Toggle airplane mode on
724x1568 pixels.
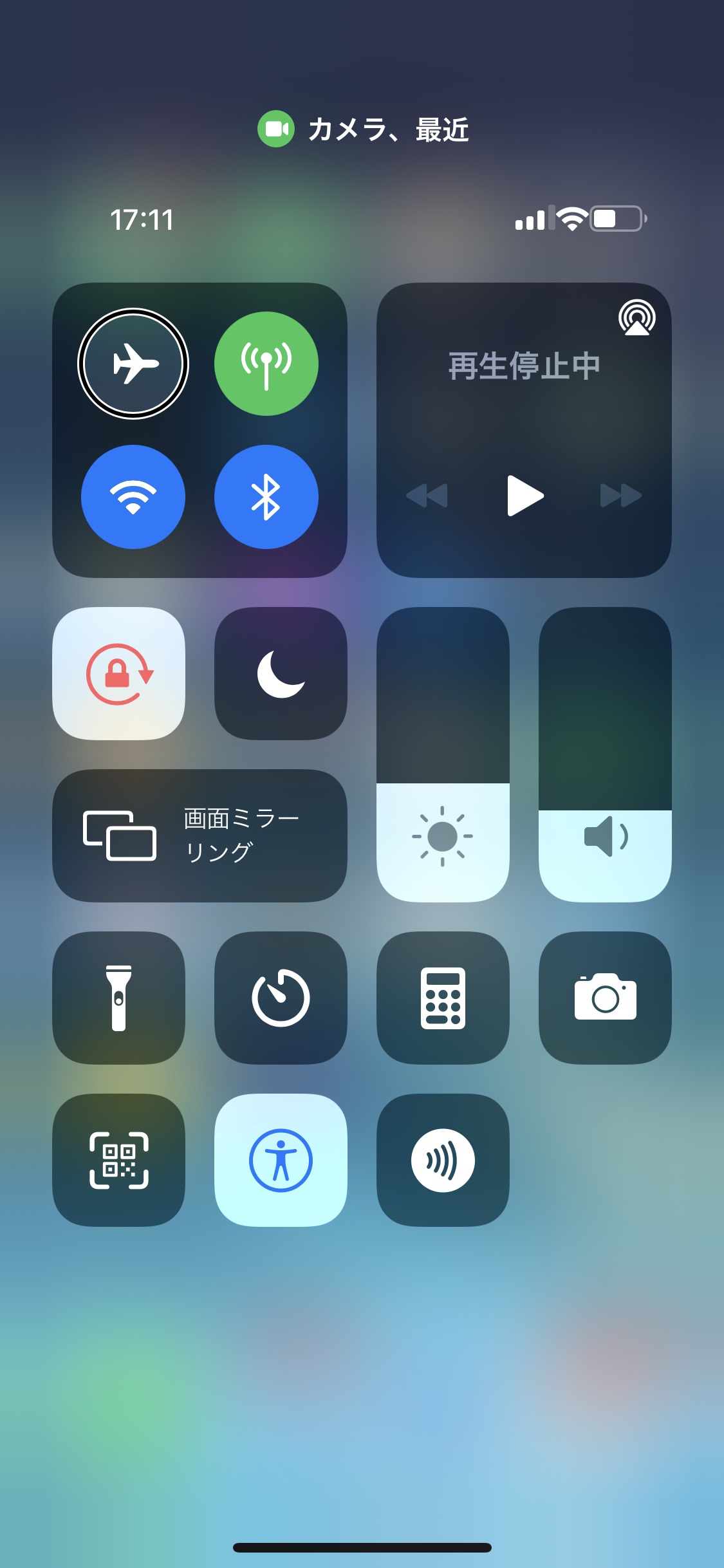(x=133, y=364)
